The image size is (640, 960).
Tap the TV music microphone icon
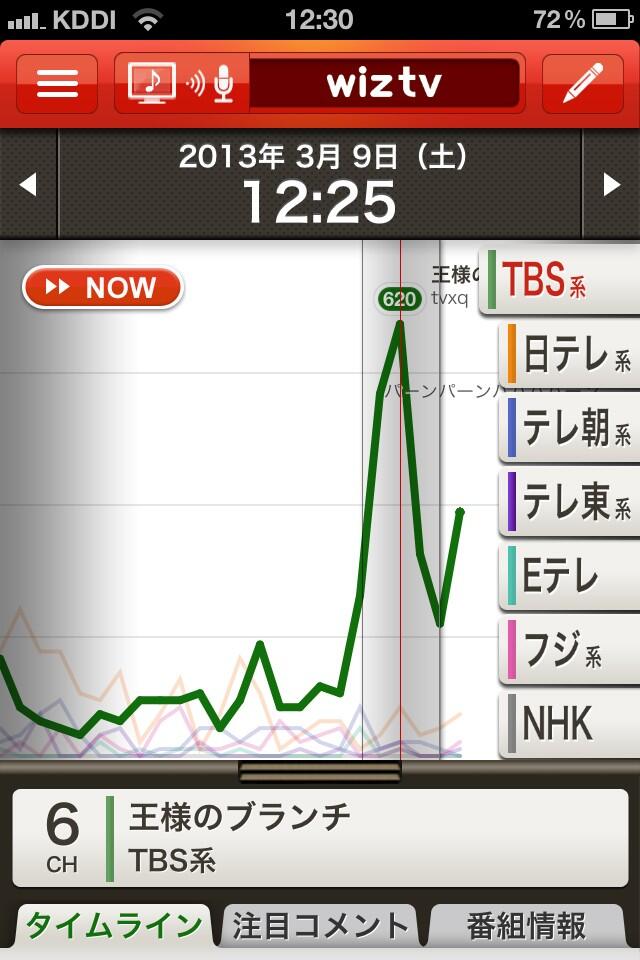pos(181,84)
